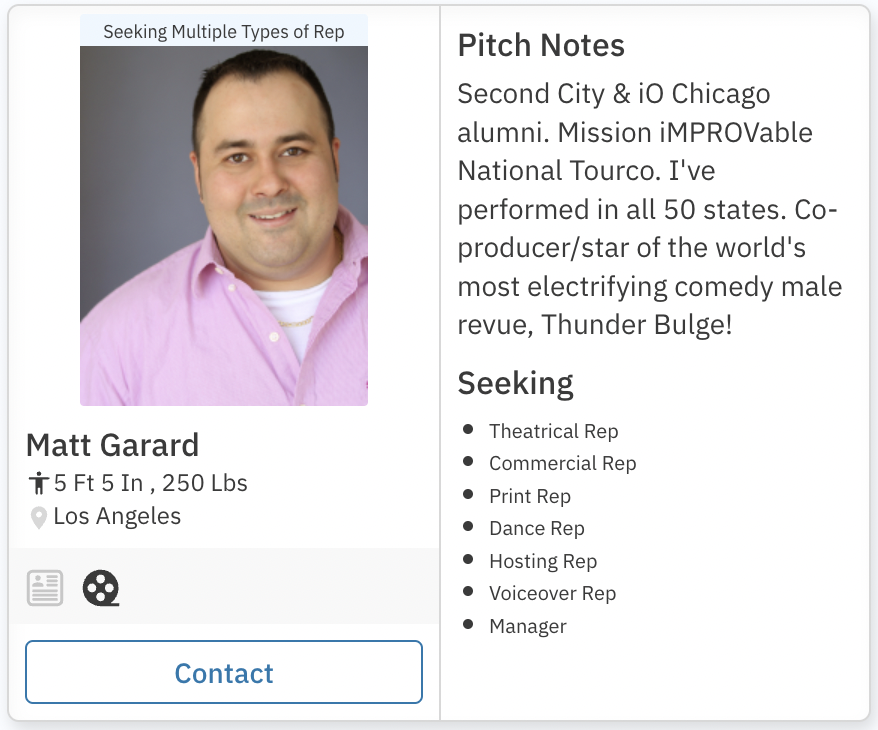Tap the Contact button
The image size is (878, 730).
(224, 673)
